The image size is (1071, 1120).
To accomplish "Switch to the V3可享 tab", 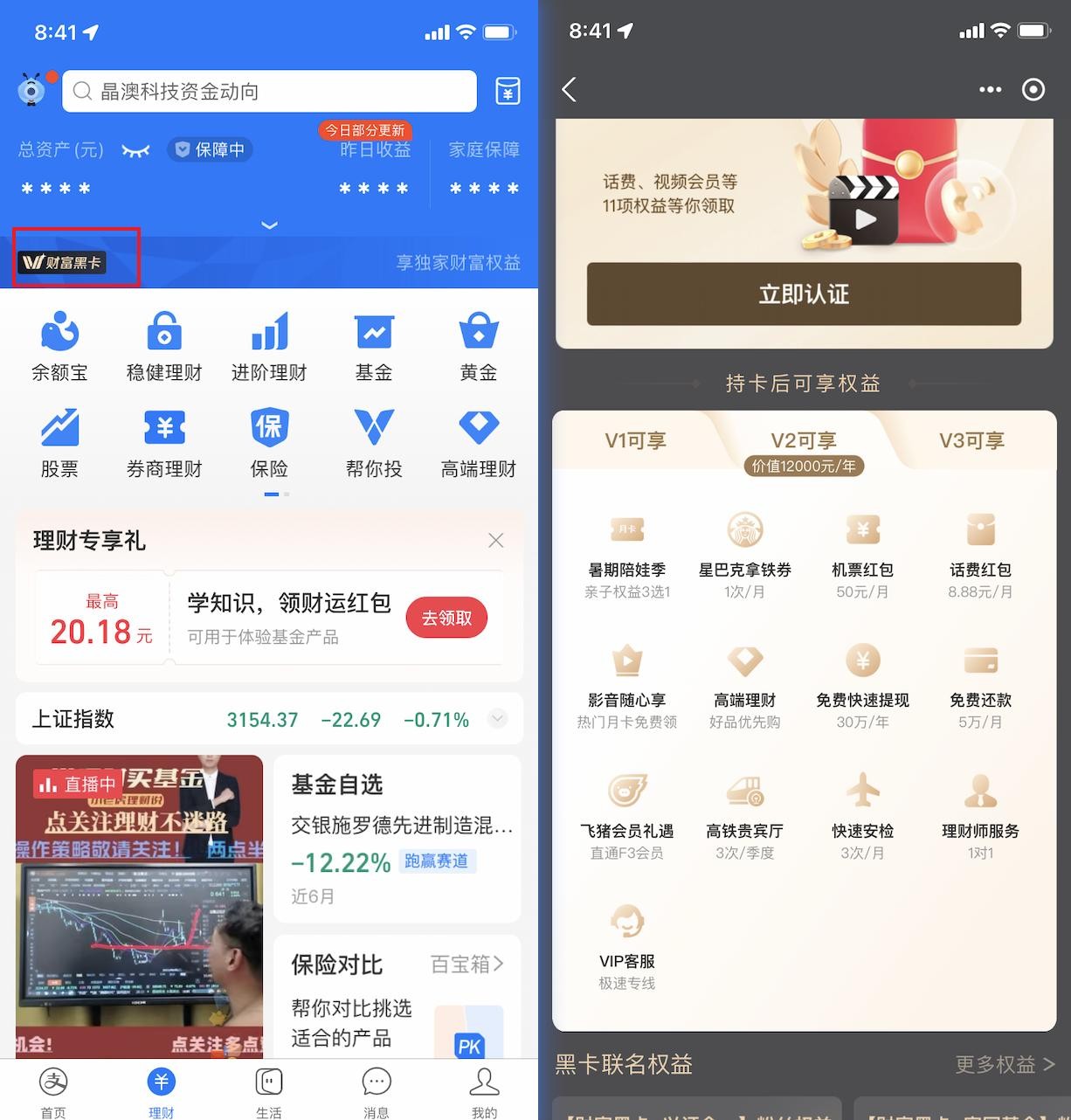I will coord(971,441).
